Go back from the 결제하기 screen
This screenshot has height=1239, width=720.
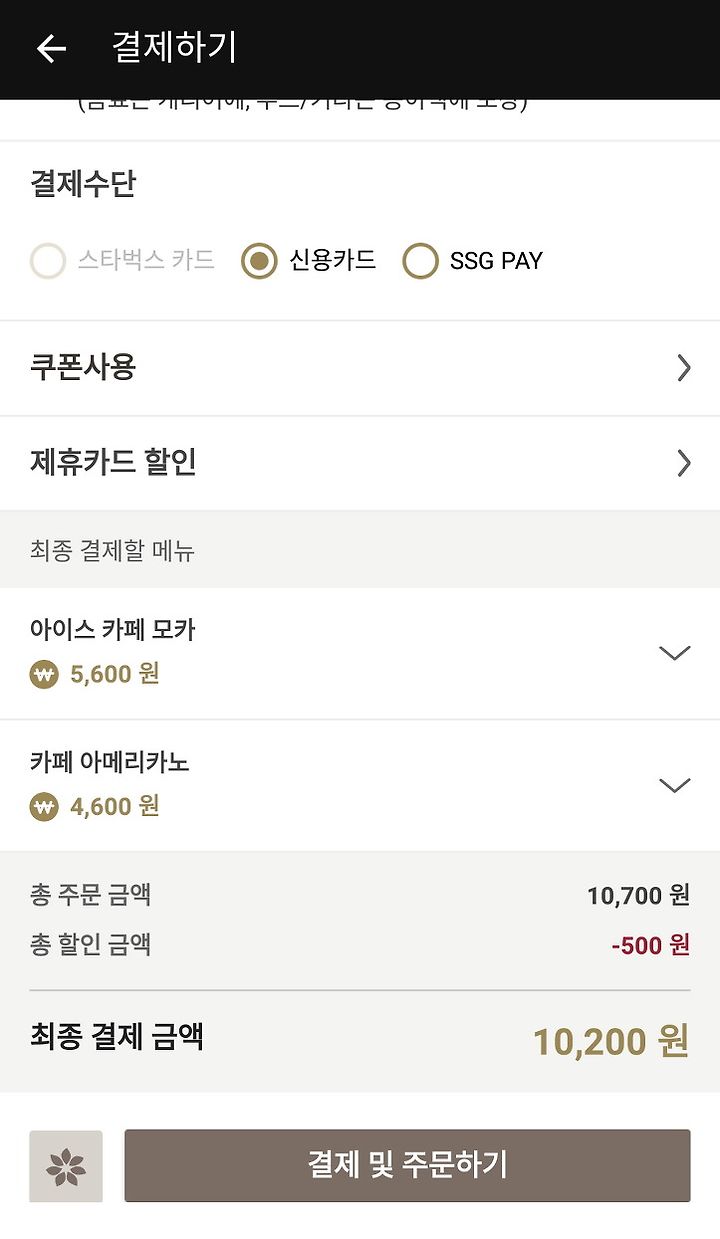[51, 49]
